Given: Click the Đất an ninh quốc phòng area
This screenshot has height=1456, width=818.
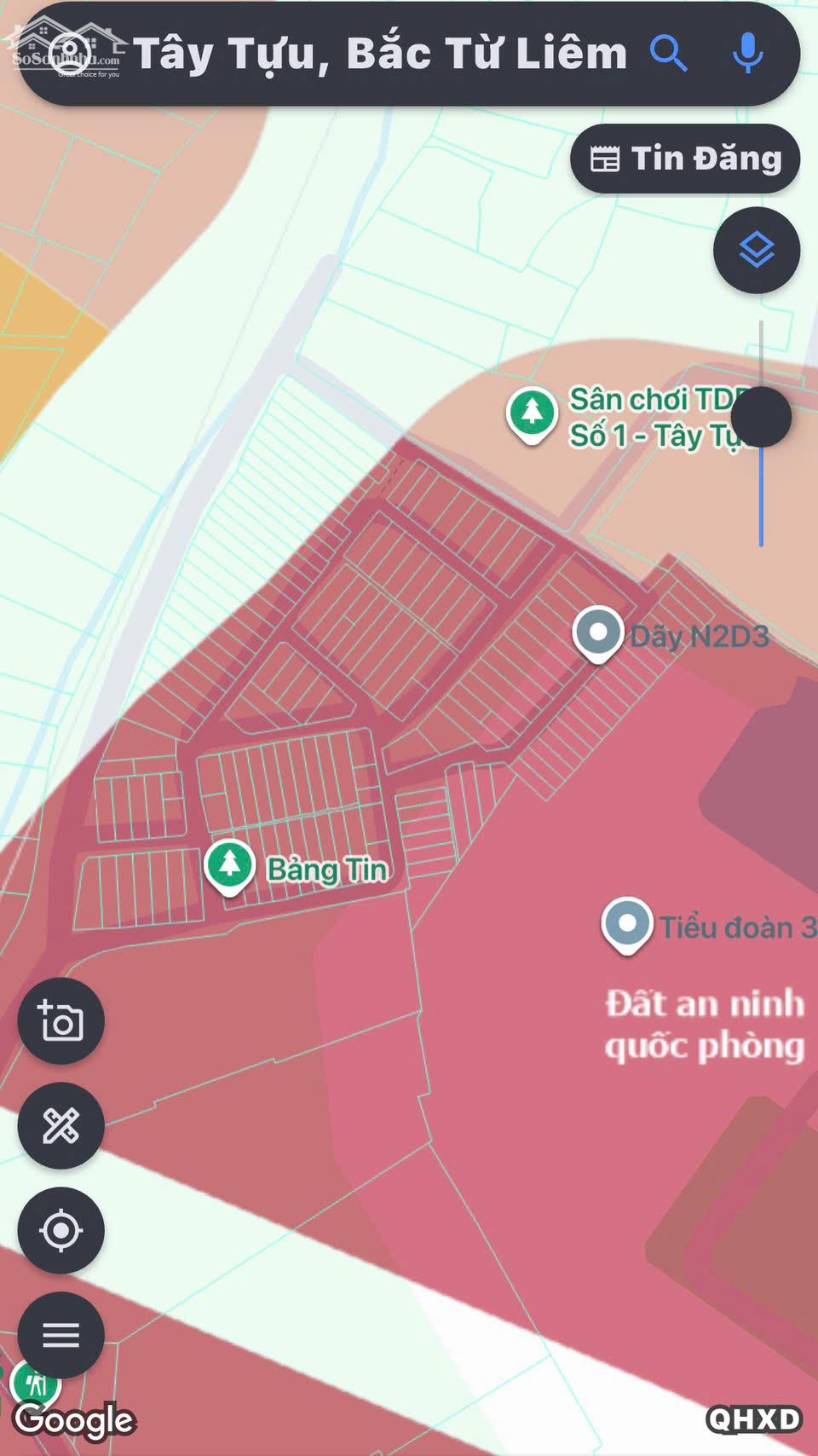Looking at the screenshot, I should [x=705, y=1026].
